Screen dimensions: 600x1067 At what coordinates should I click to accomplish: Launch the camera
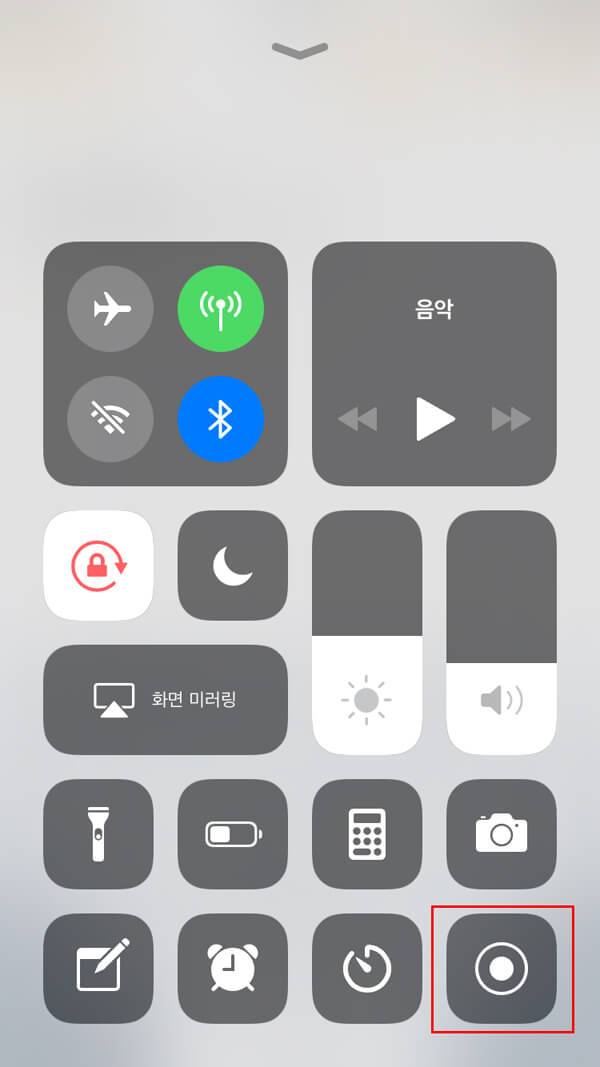[x=501, y=834]
